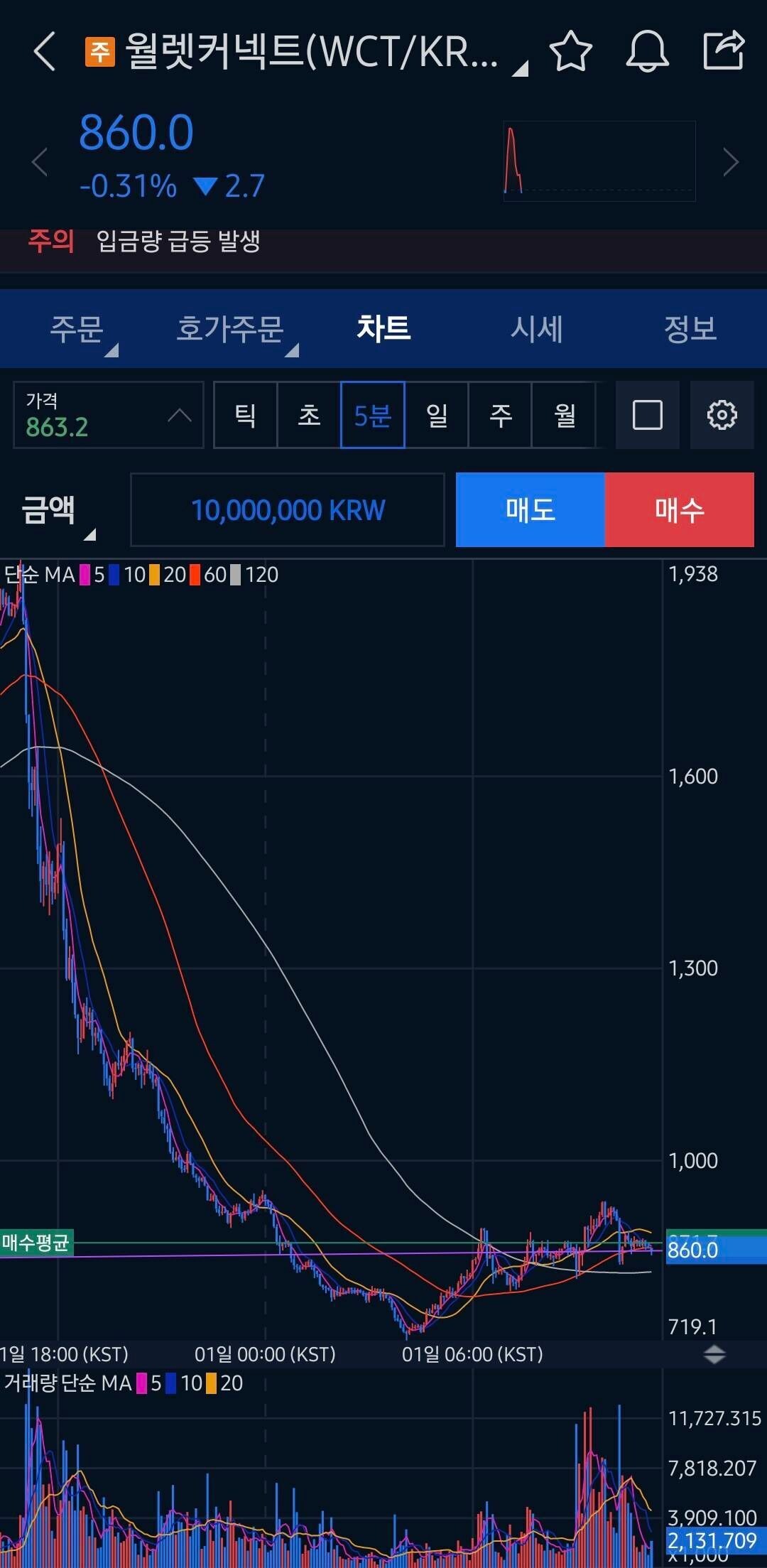Go to previous coin with left chevron
Viewport: 767px width, 1568px height.
(x=39, y=162)
